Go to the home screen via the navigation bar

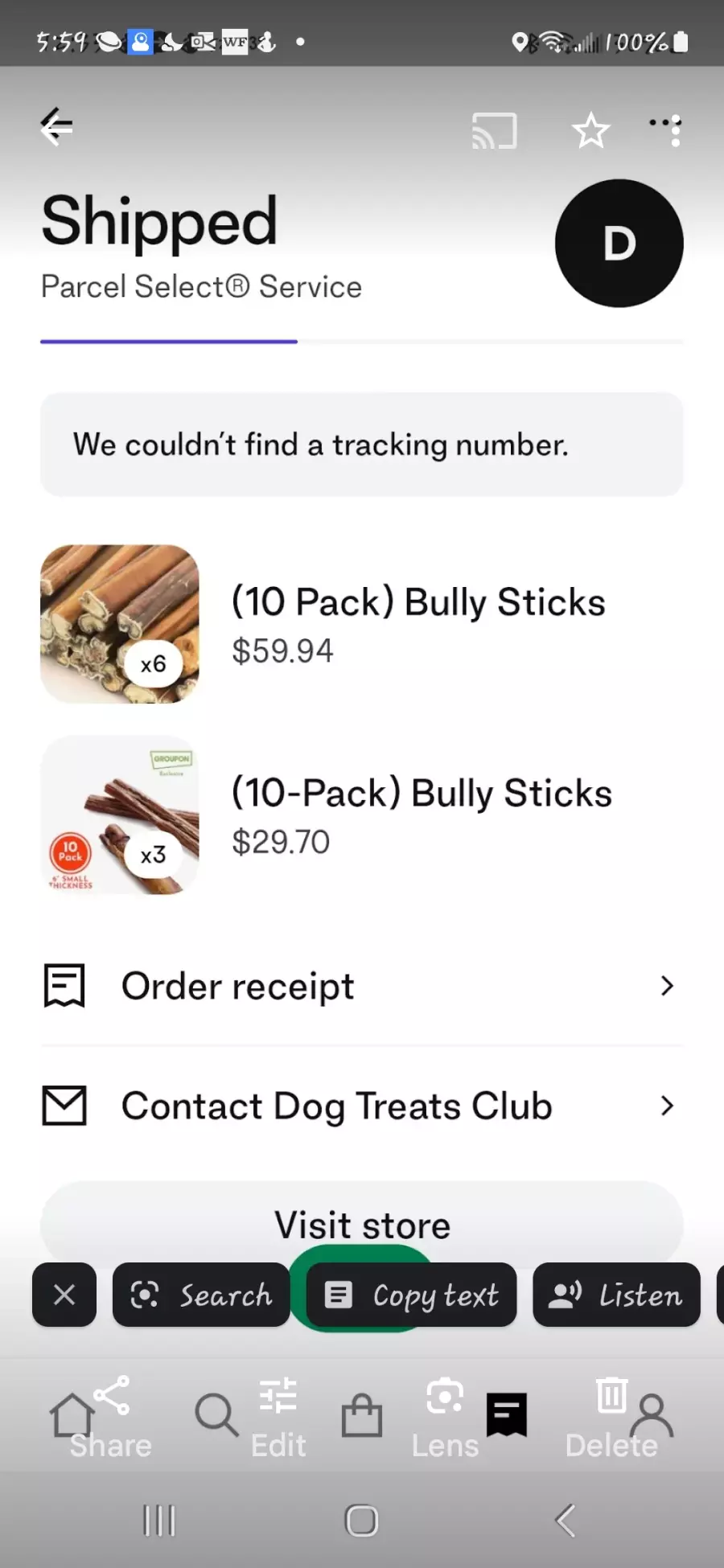tap(361, 1521)
